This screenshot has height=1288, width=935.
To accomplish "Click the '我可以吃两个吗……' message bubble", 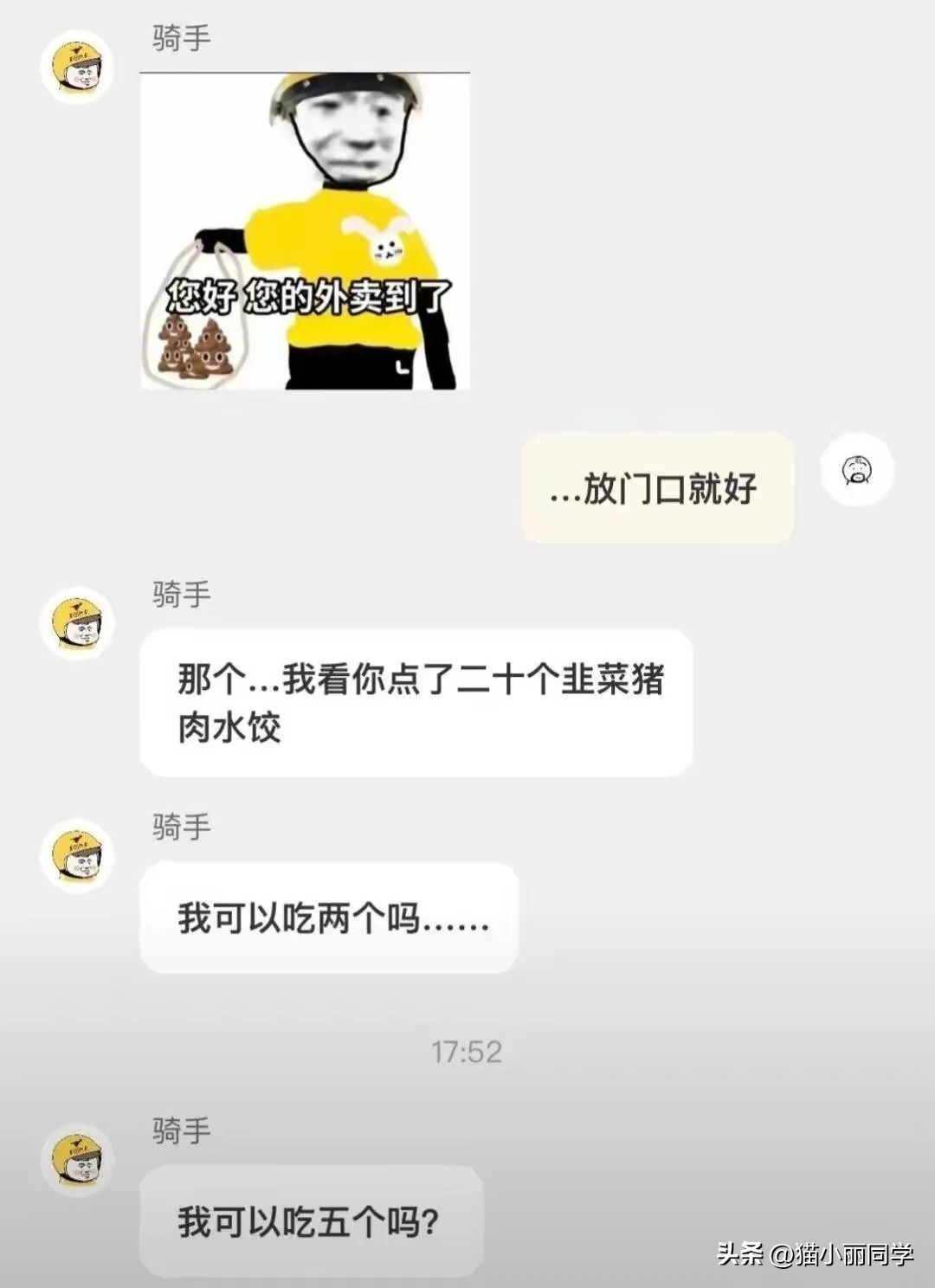I will tap(327, 920).
